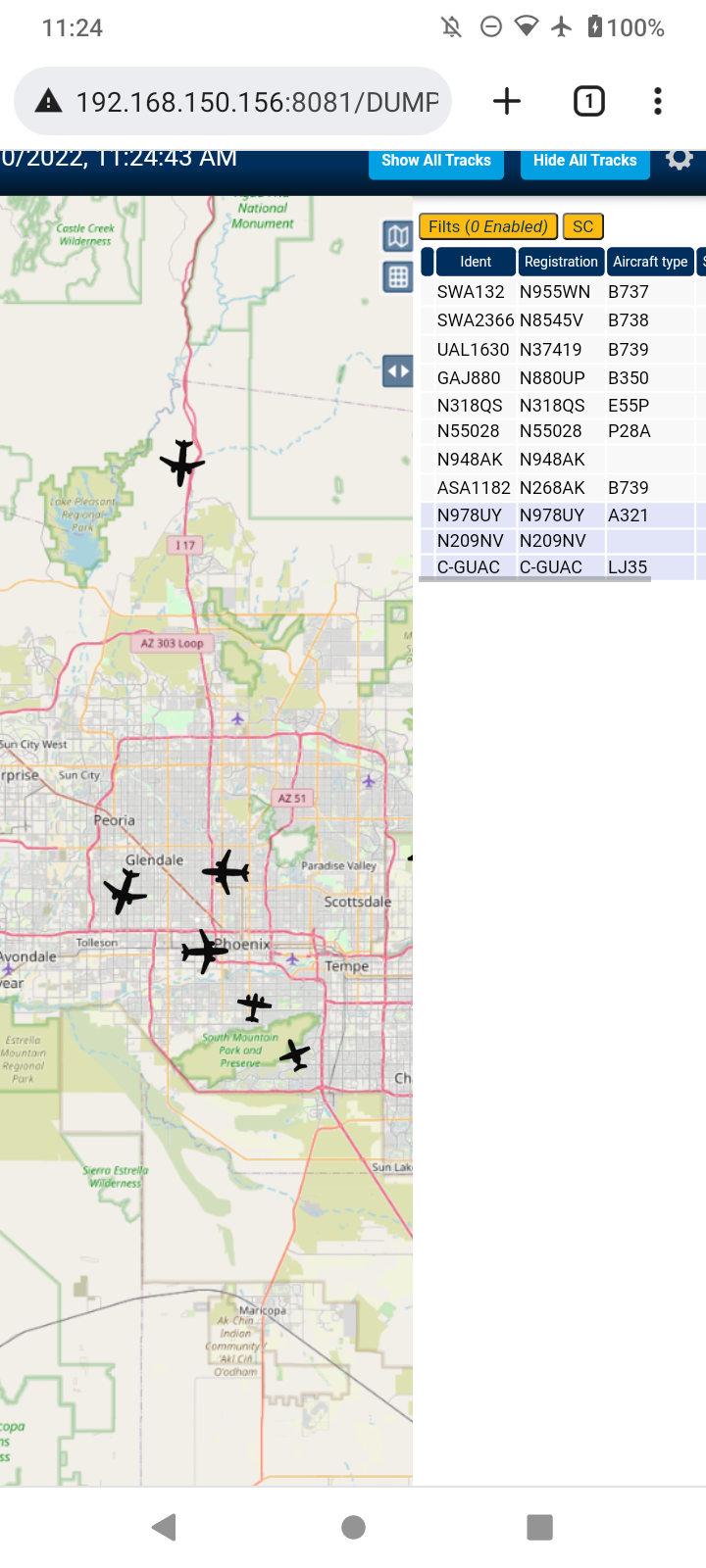
Task: Open the browser tab switcher
Action: pos(589,101)
